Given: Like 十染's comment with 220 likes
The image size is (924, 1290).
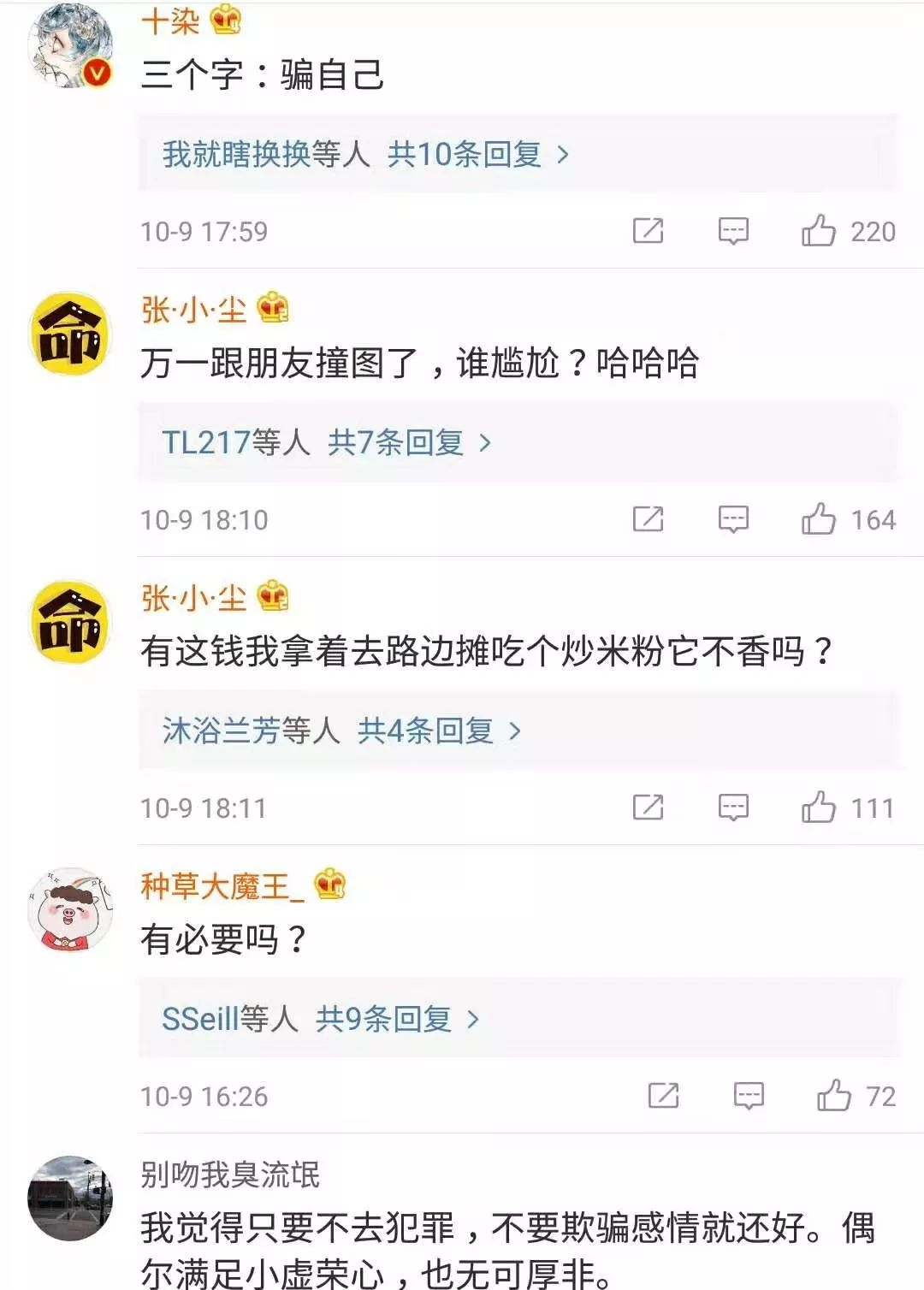Looking at the screenshot, I should (819, 231).
